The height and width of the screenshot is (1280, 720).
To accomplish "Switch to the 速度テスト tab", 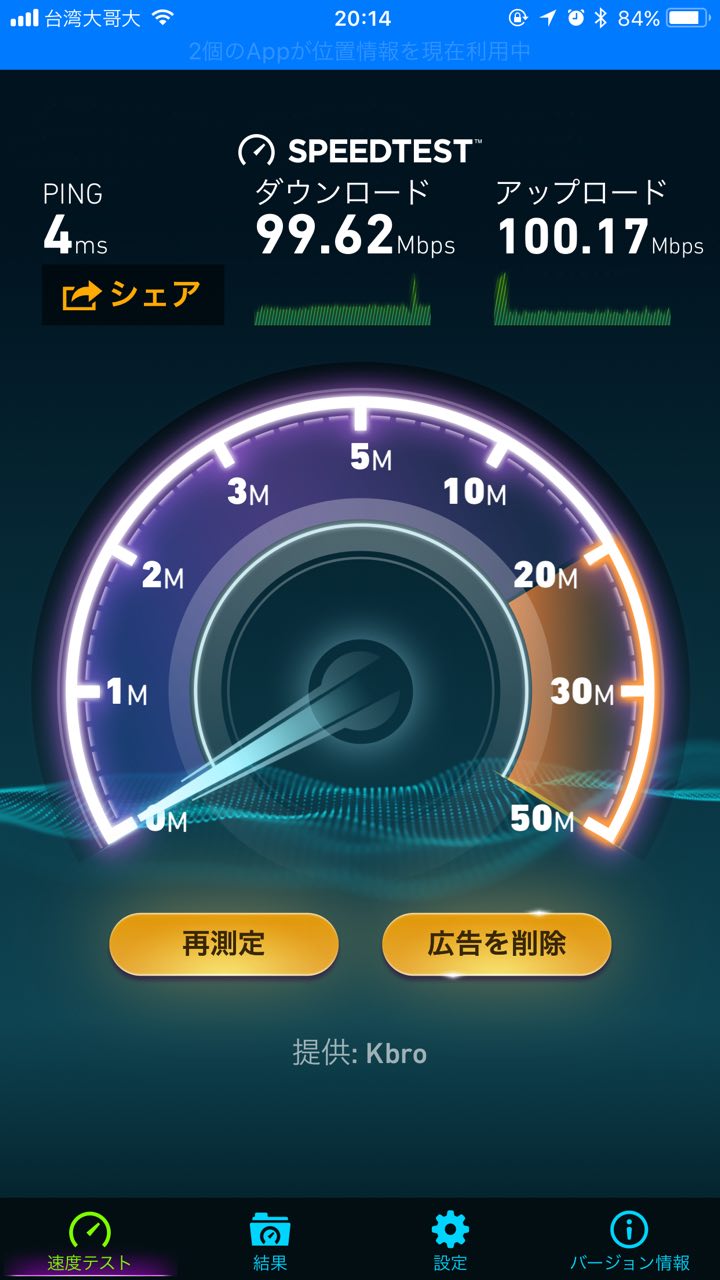I will (x=89, y=1241).
